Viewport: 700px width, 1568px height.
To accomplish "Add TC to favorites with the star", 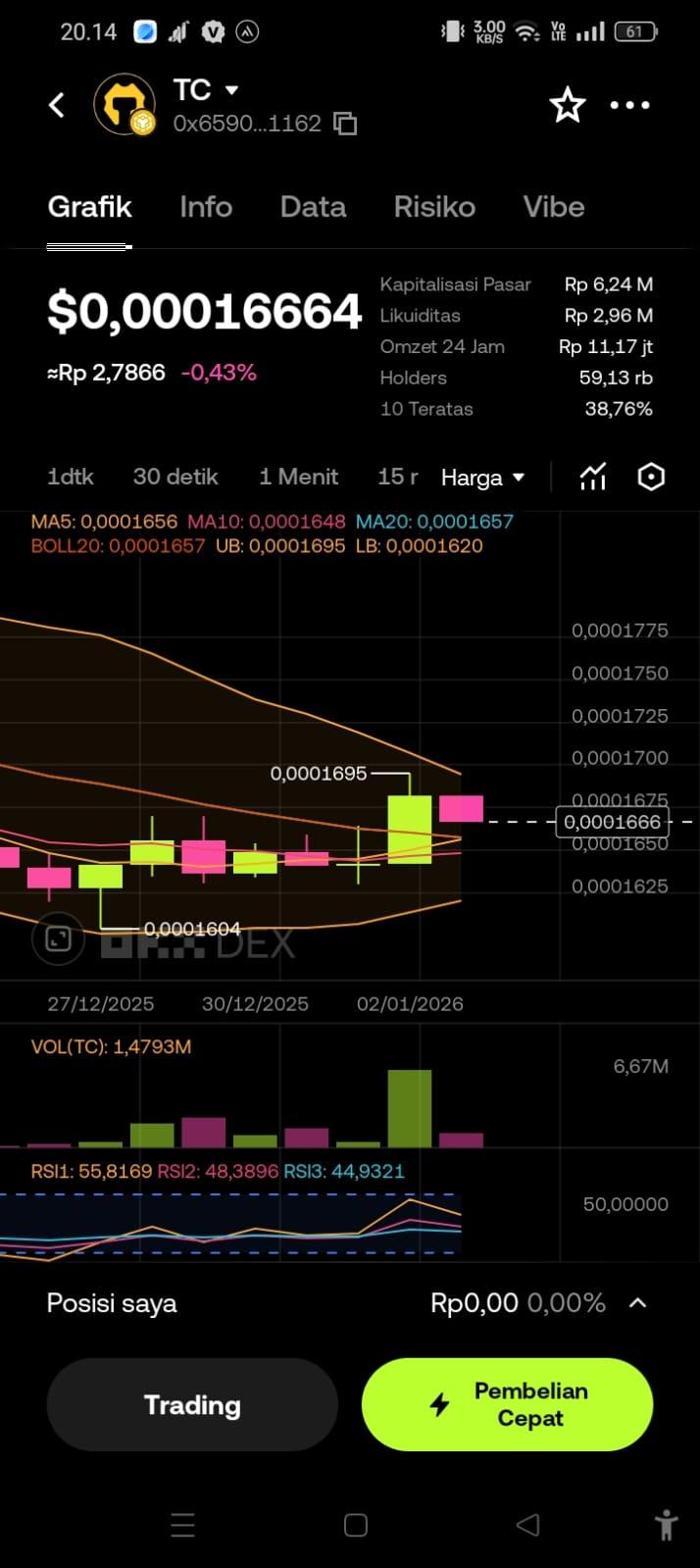I will pyautogui.click(x=567, y=105).
